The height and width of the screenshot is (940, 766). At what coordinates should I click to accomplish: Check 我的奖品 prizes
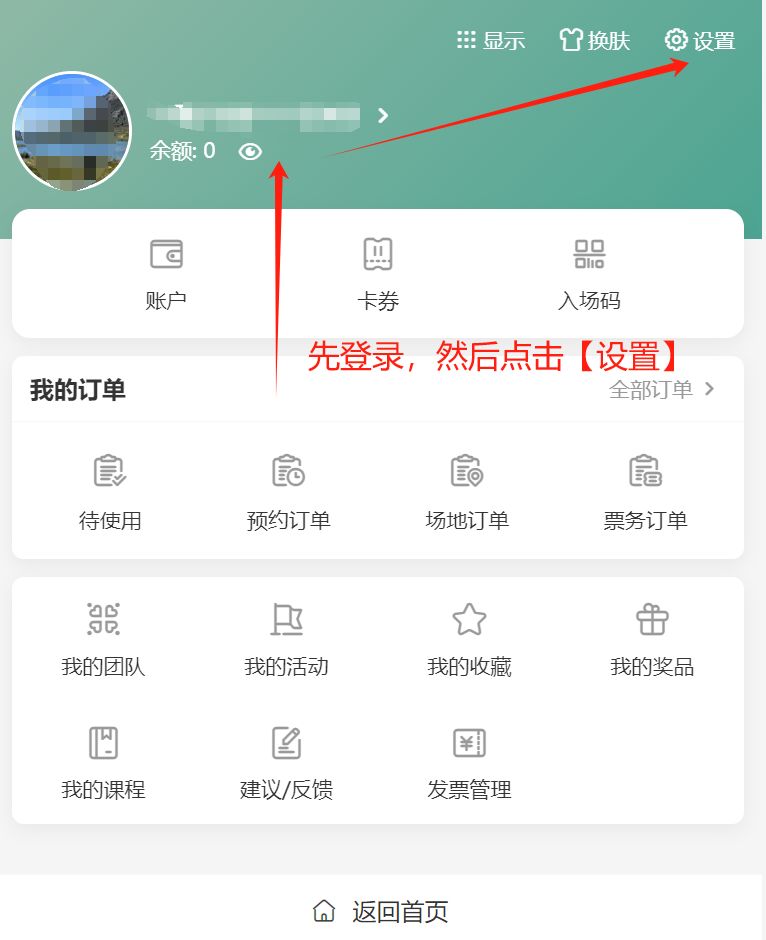(x=652, y=638)
